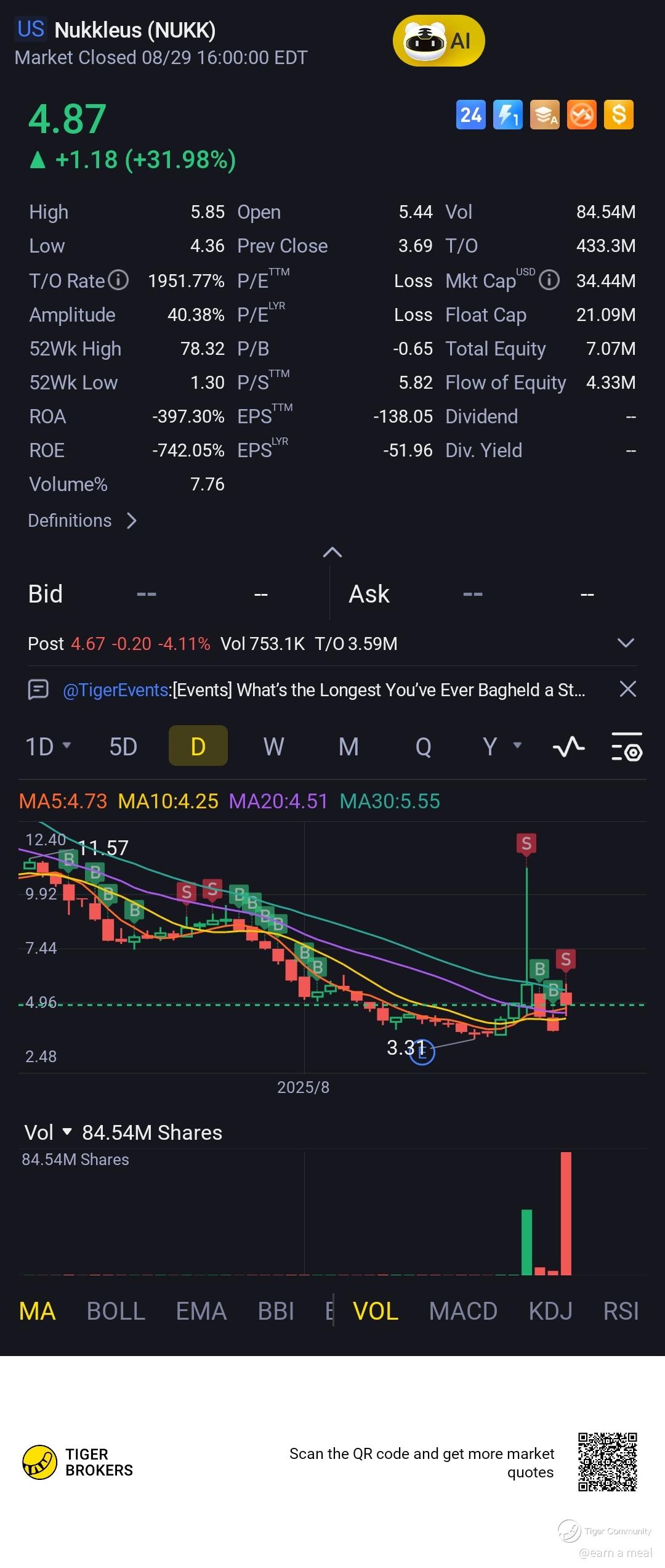The width and height of the screenshot is (665, 1568).
Task: Show the KDJ indicator
Action: coord(550,1311)
